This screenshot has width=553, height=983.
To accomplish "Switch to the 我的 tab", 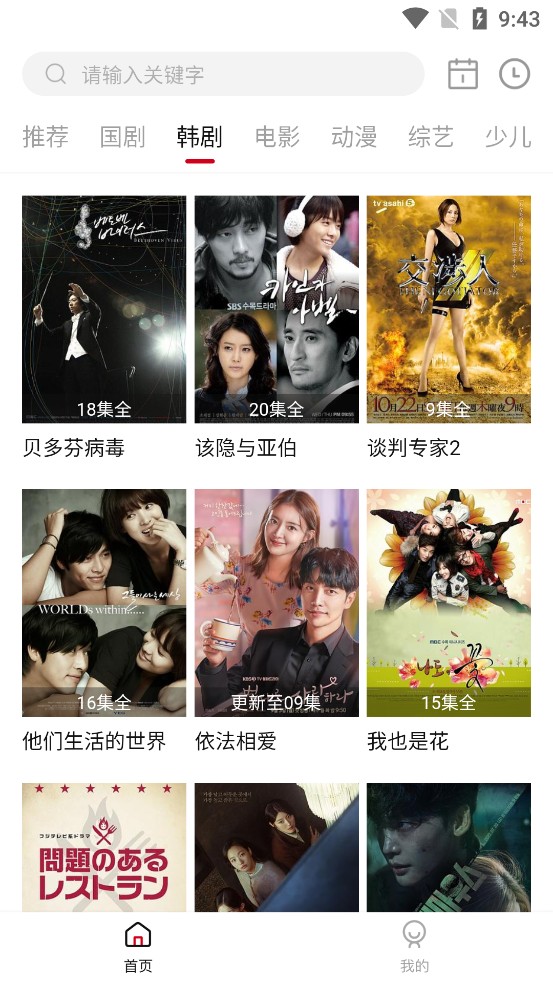I will point(414,947).
